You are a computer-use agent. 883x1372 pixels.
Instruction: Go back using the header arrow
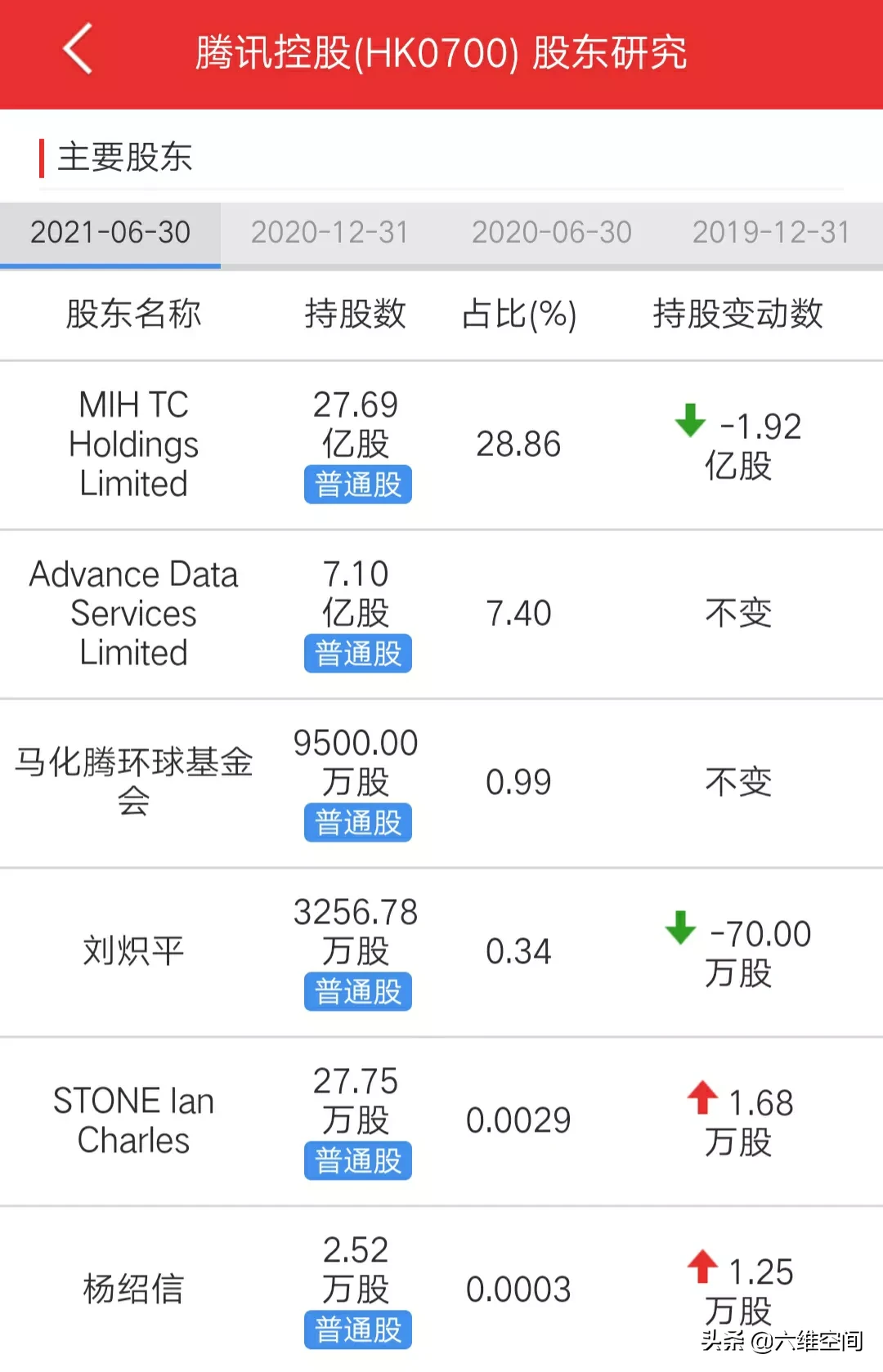78,51
